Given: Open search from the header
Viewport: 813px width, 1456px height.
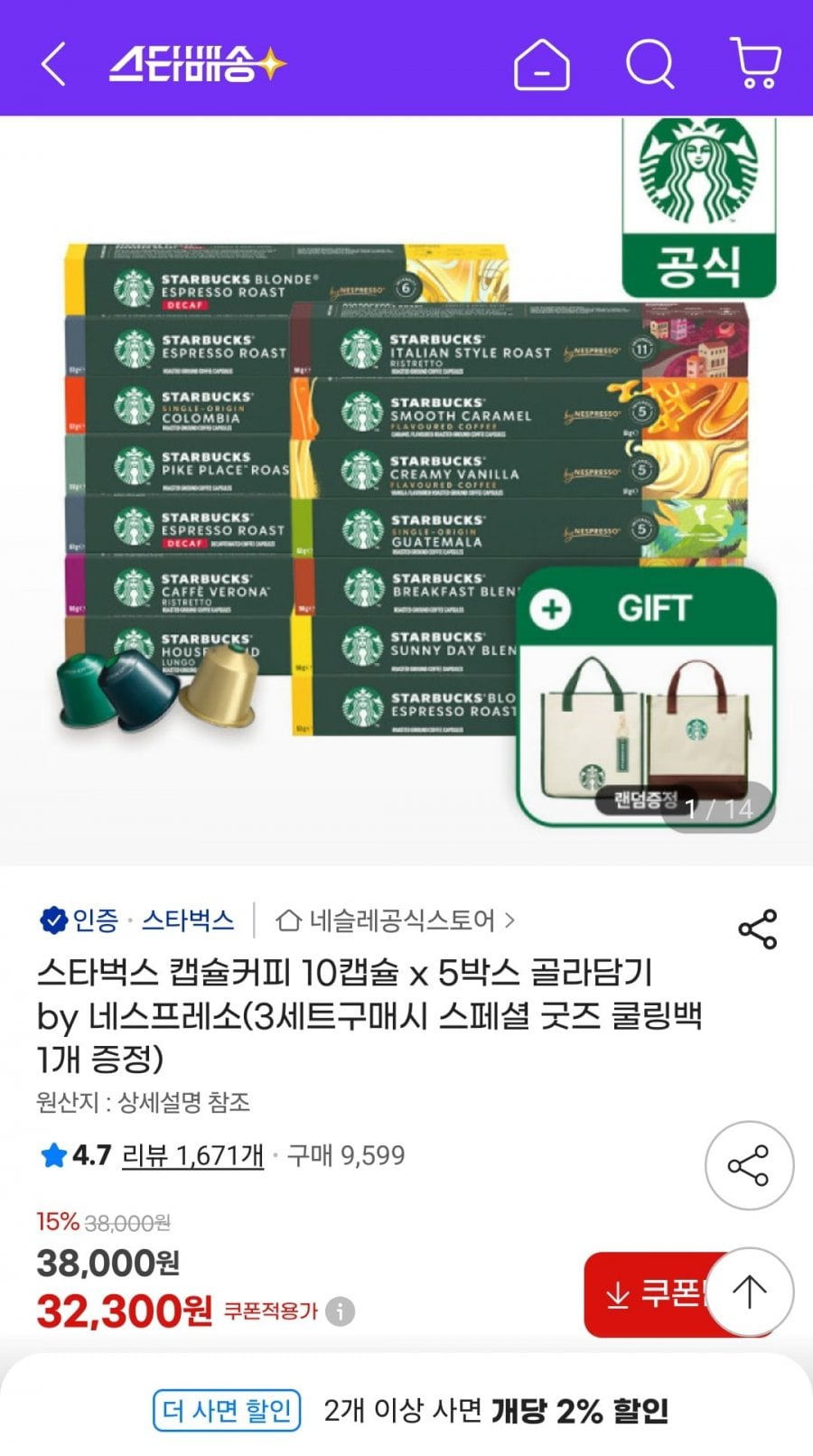Looking at the screenshot, I should click(649, 65).
